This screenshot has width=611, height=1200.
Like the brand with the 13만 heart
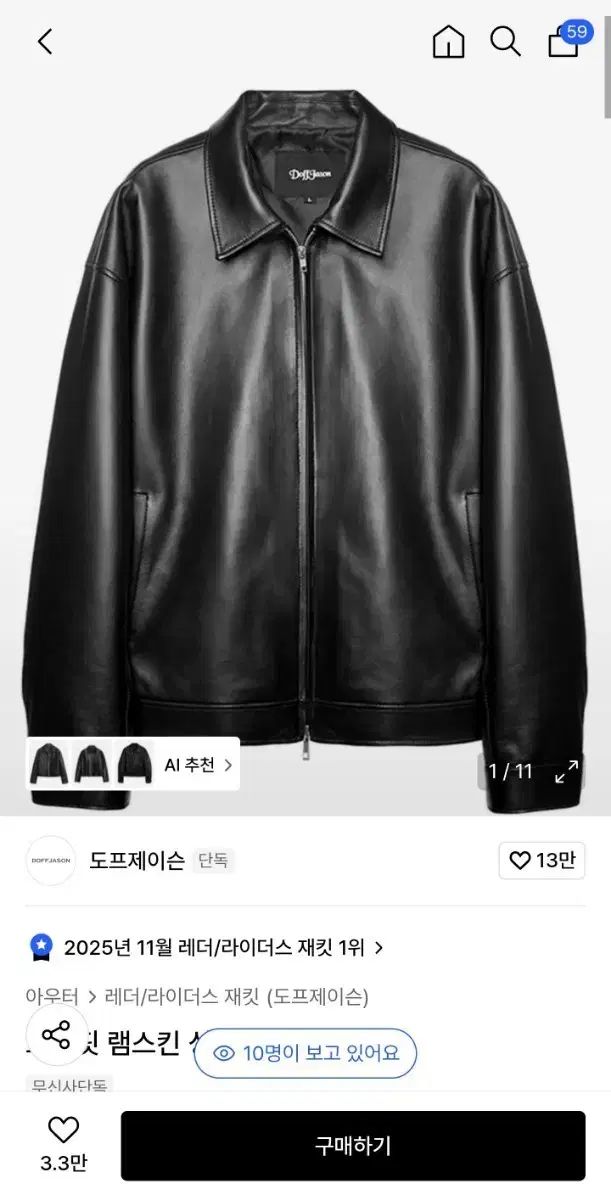[542, 861]
